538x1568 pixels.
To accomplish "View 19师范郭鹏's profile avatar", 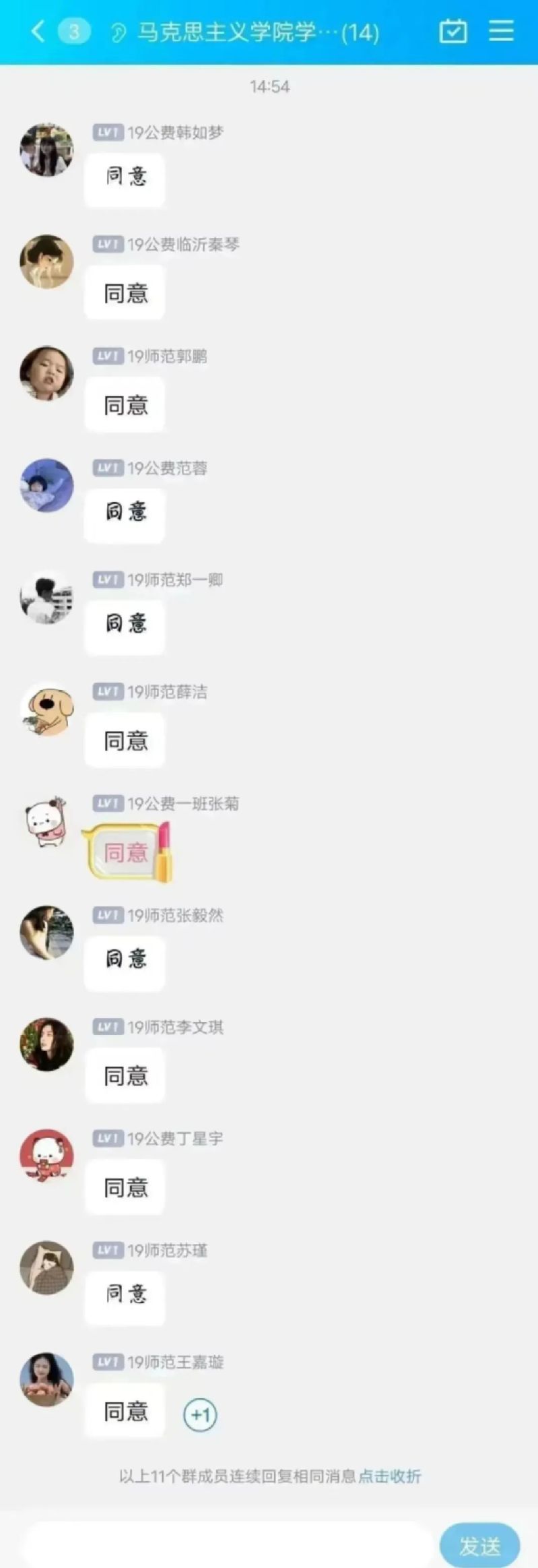I will [46, 374].
